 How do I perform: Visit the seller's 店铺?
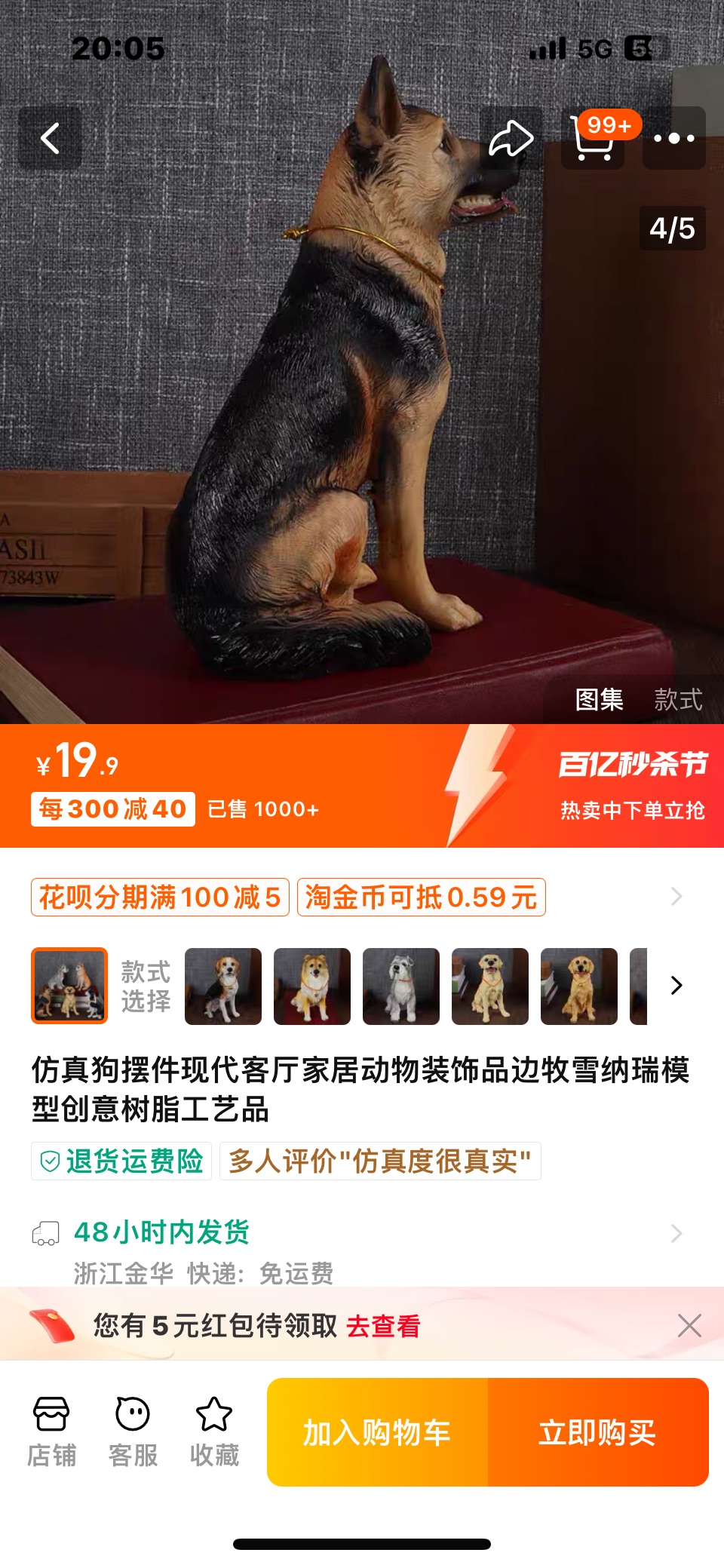click(x=51, y=1431)
